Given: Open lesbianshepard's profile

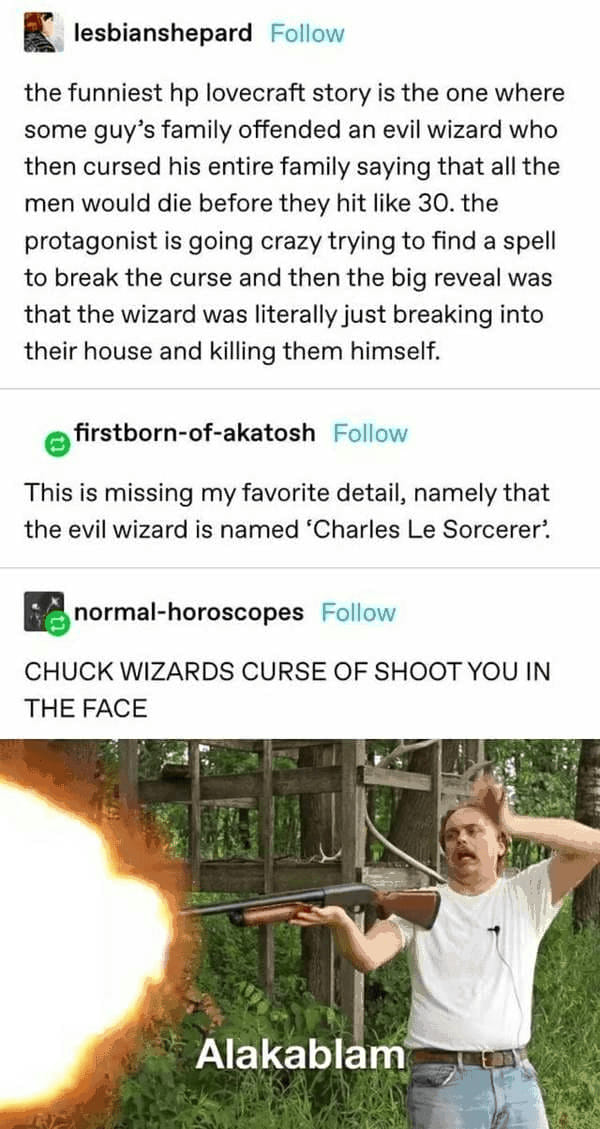Looking at the screenshot, I should (x=163, y=33).
